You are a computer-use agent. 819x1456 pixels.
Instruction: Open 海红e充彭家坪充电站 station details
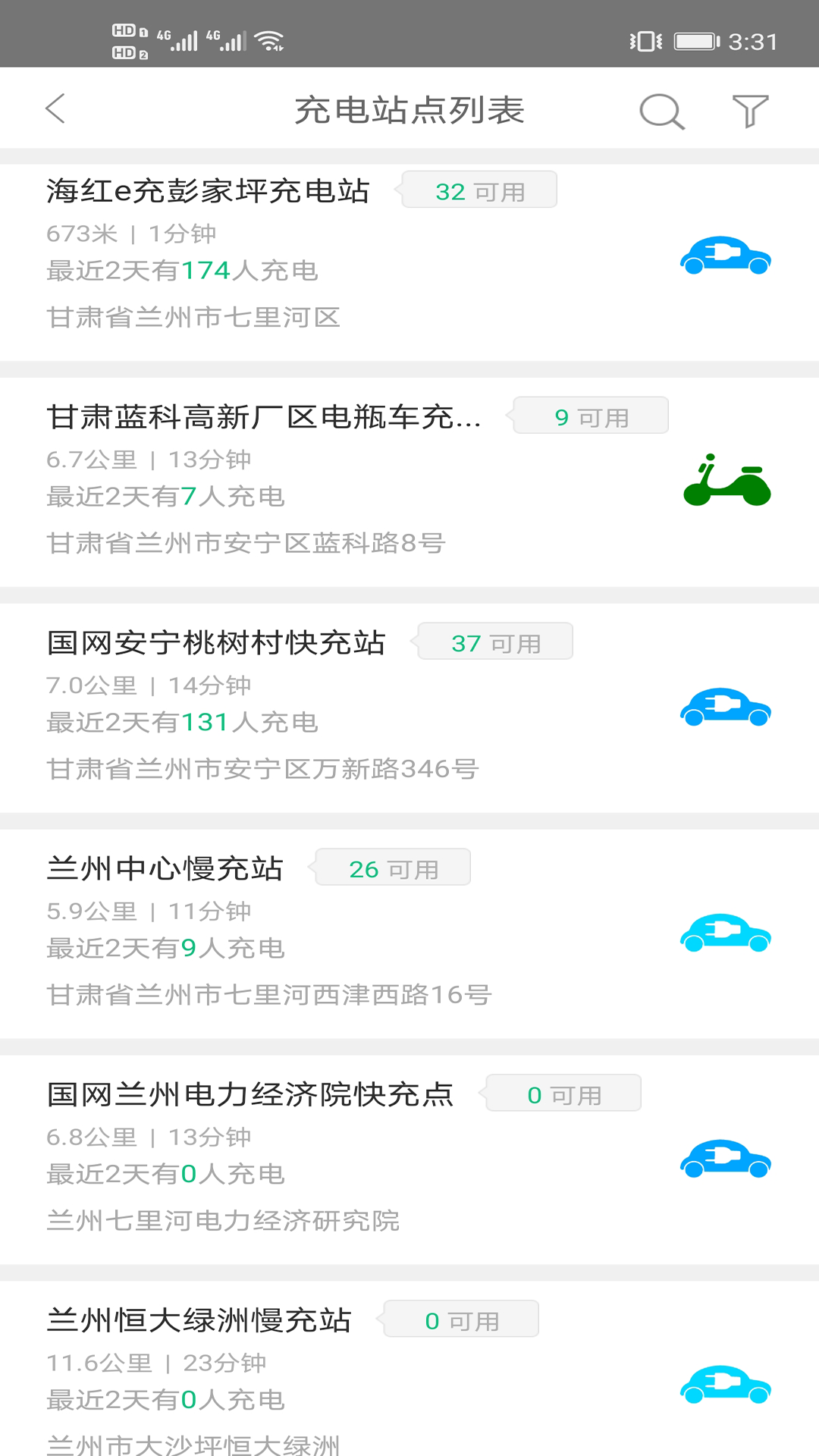pyautogui.click(x=409, y=262)
